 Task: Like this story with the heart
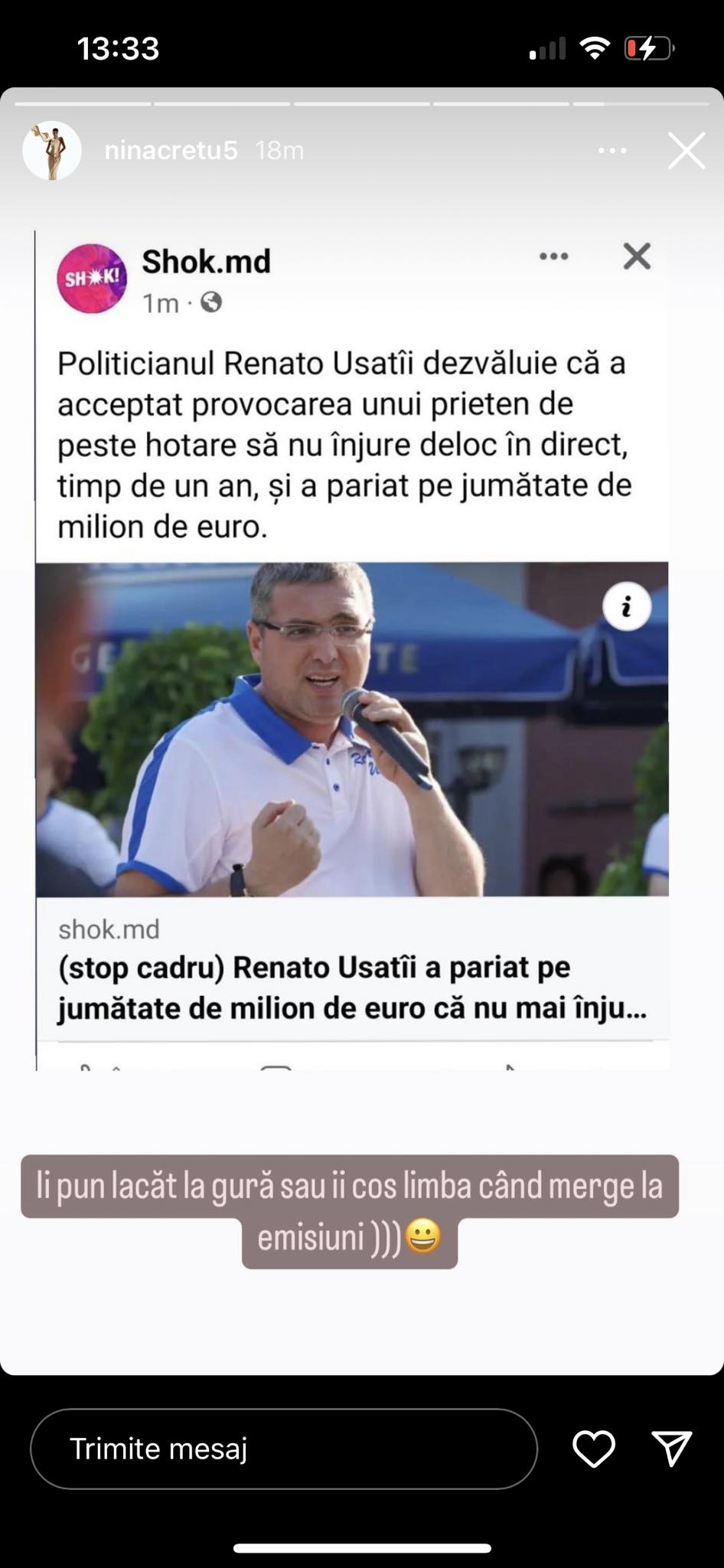pyautogui.click(x=594, y=1449)
